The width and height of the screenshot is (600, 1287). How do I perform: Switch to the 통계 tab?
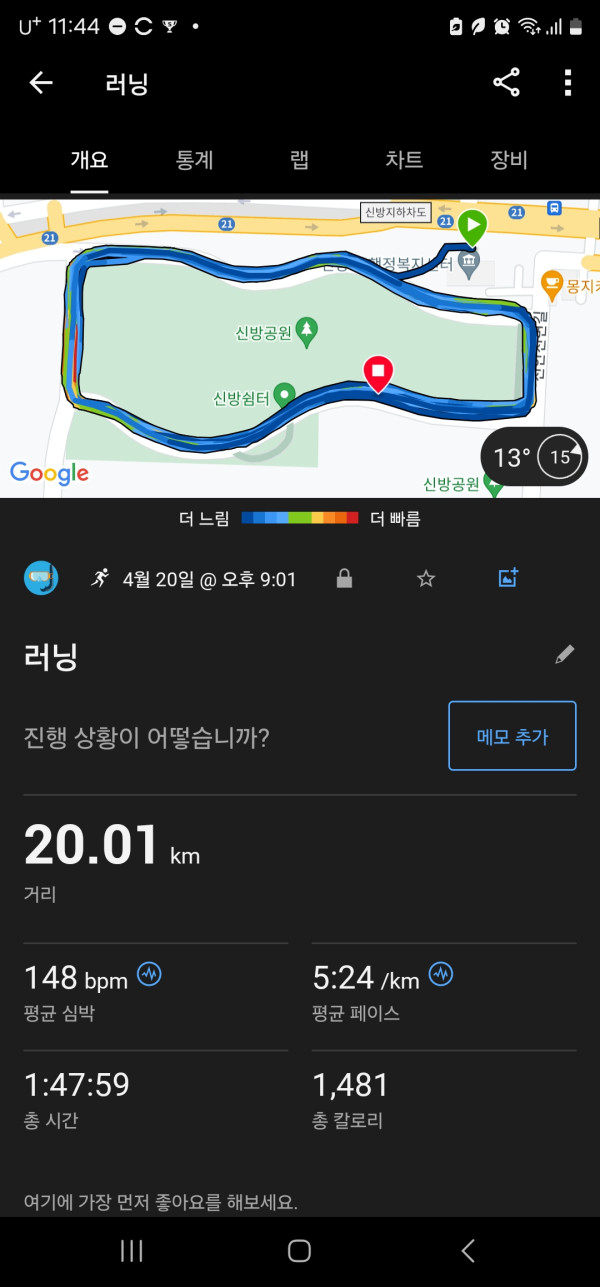pos(195,160)
